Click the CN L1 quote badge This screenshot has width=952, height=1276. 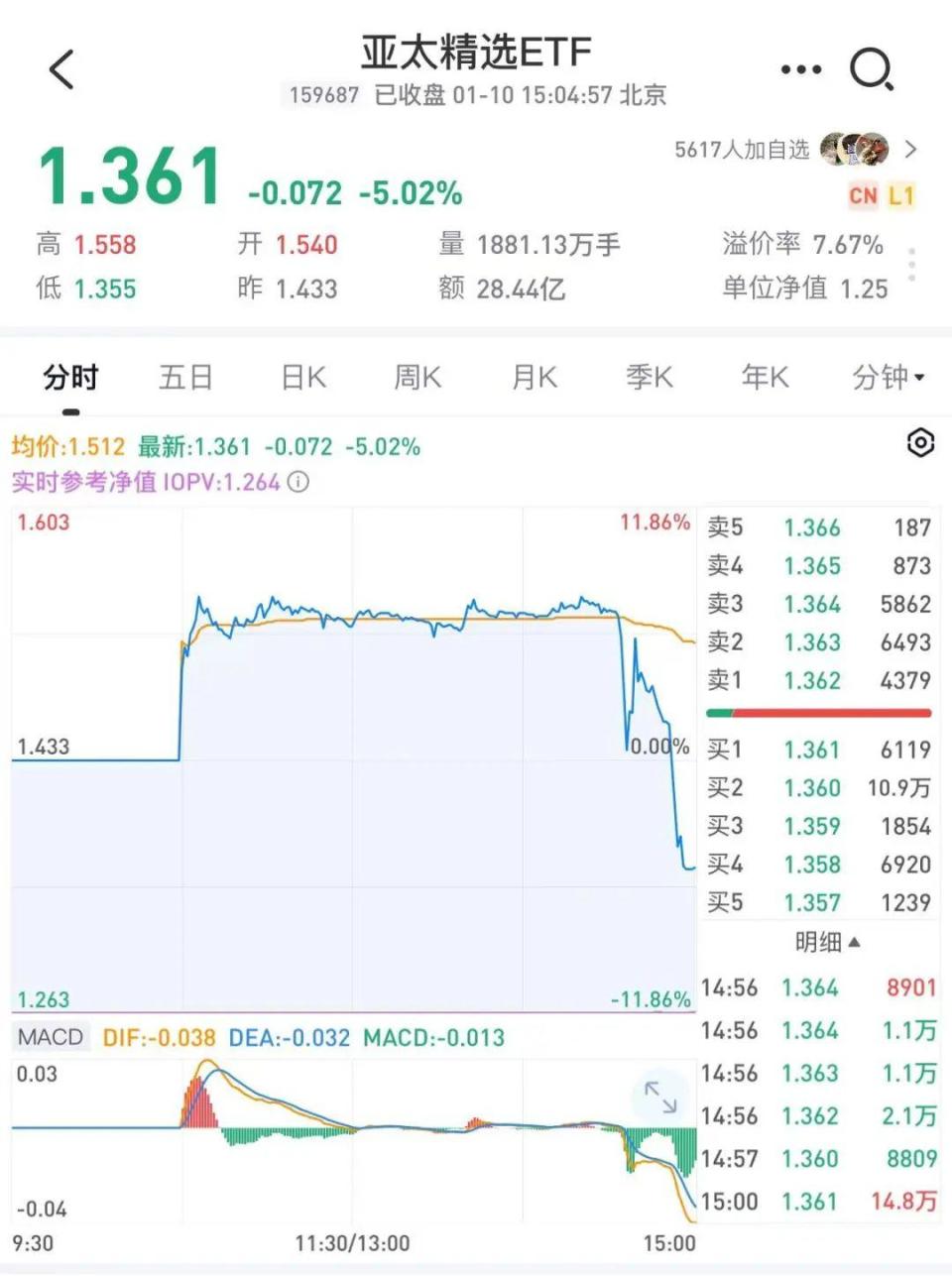881,196
